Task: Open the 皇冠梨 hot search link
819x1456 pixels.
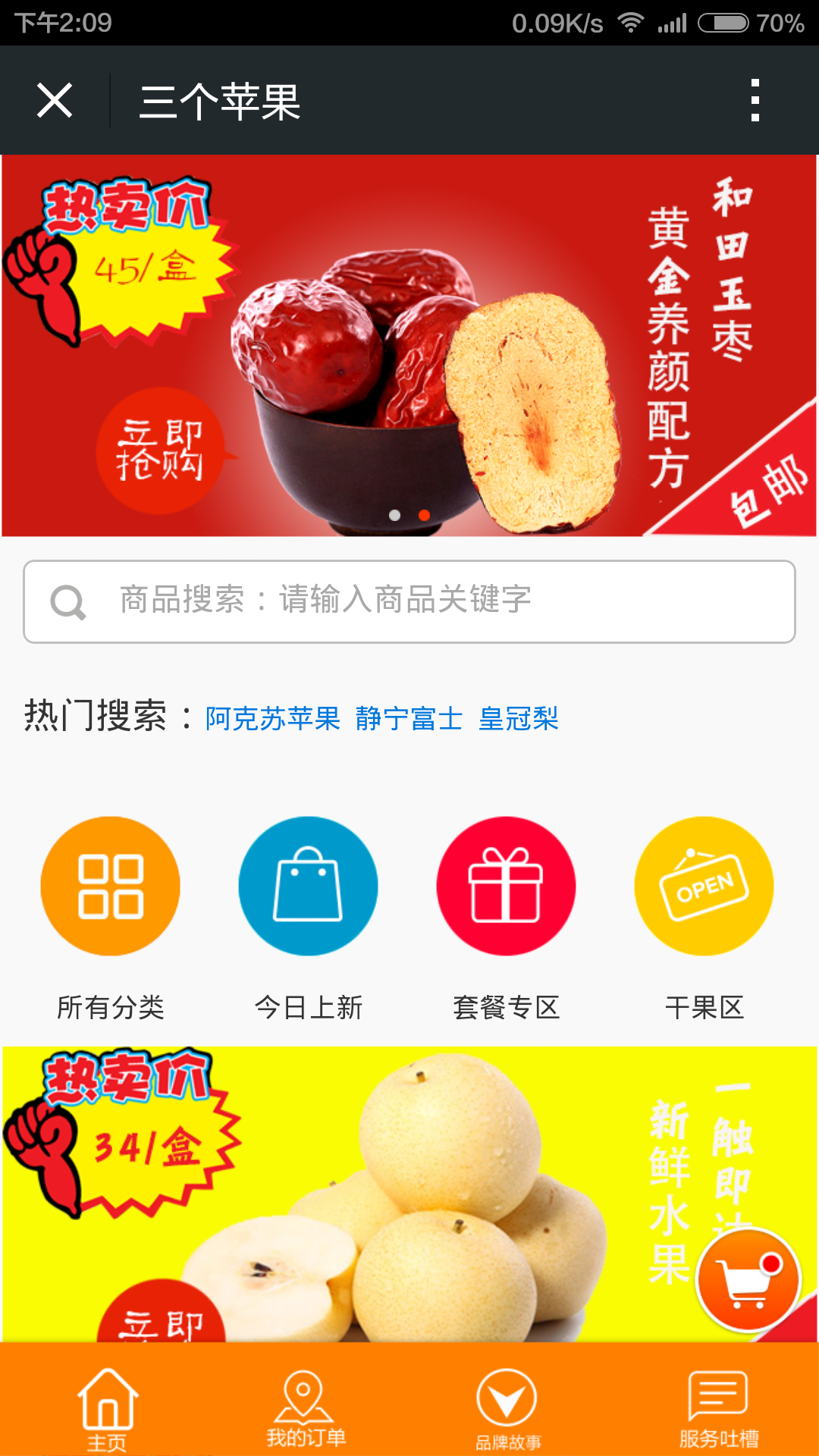Action: pos(519,718)
